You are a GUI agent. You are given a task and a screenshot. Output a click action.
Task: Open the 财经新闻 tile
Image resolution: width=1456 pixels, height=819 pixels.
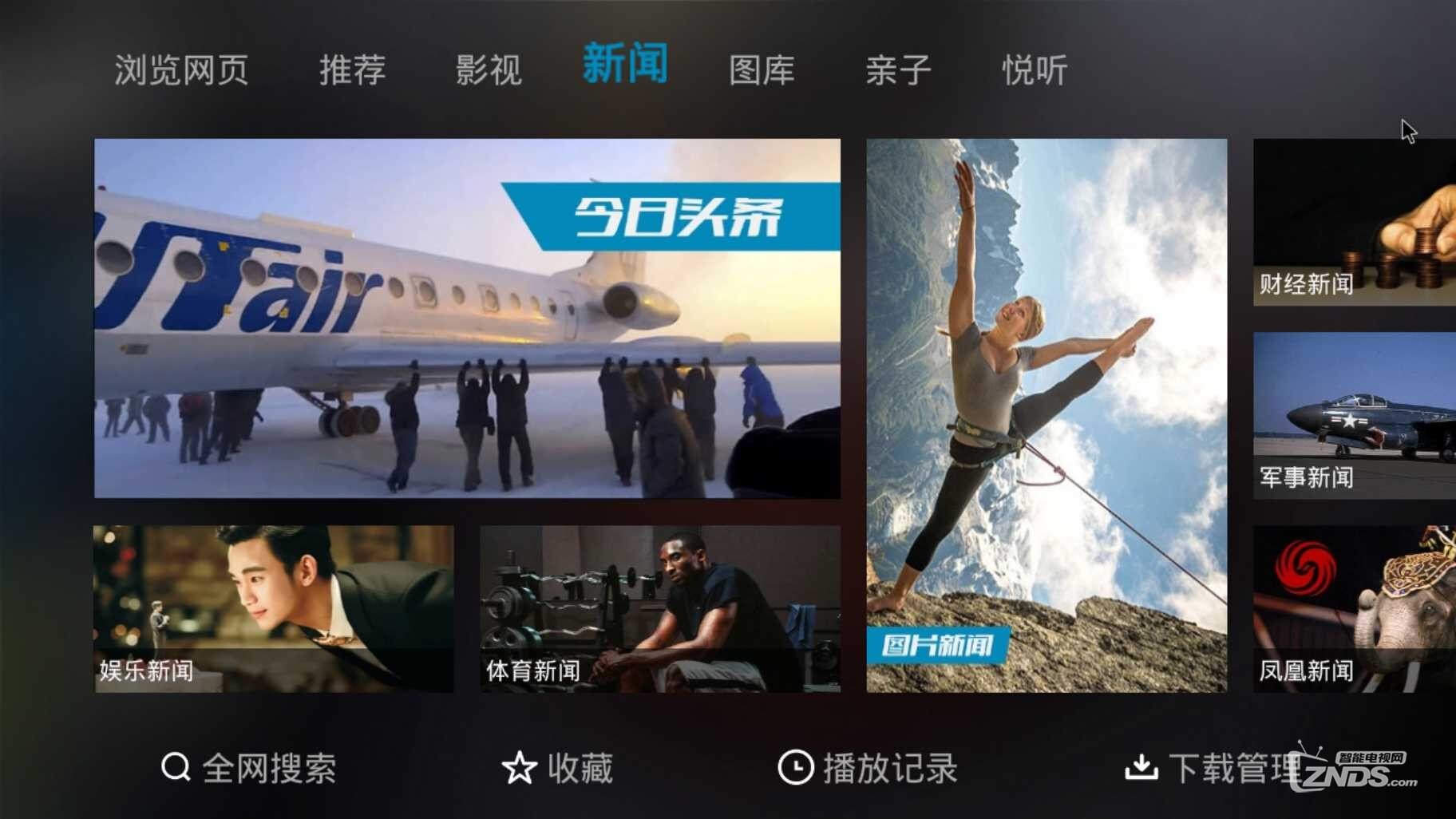click(x=1354, y=222)
